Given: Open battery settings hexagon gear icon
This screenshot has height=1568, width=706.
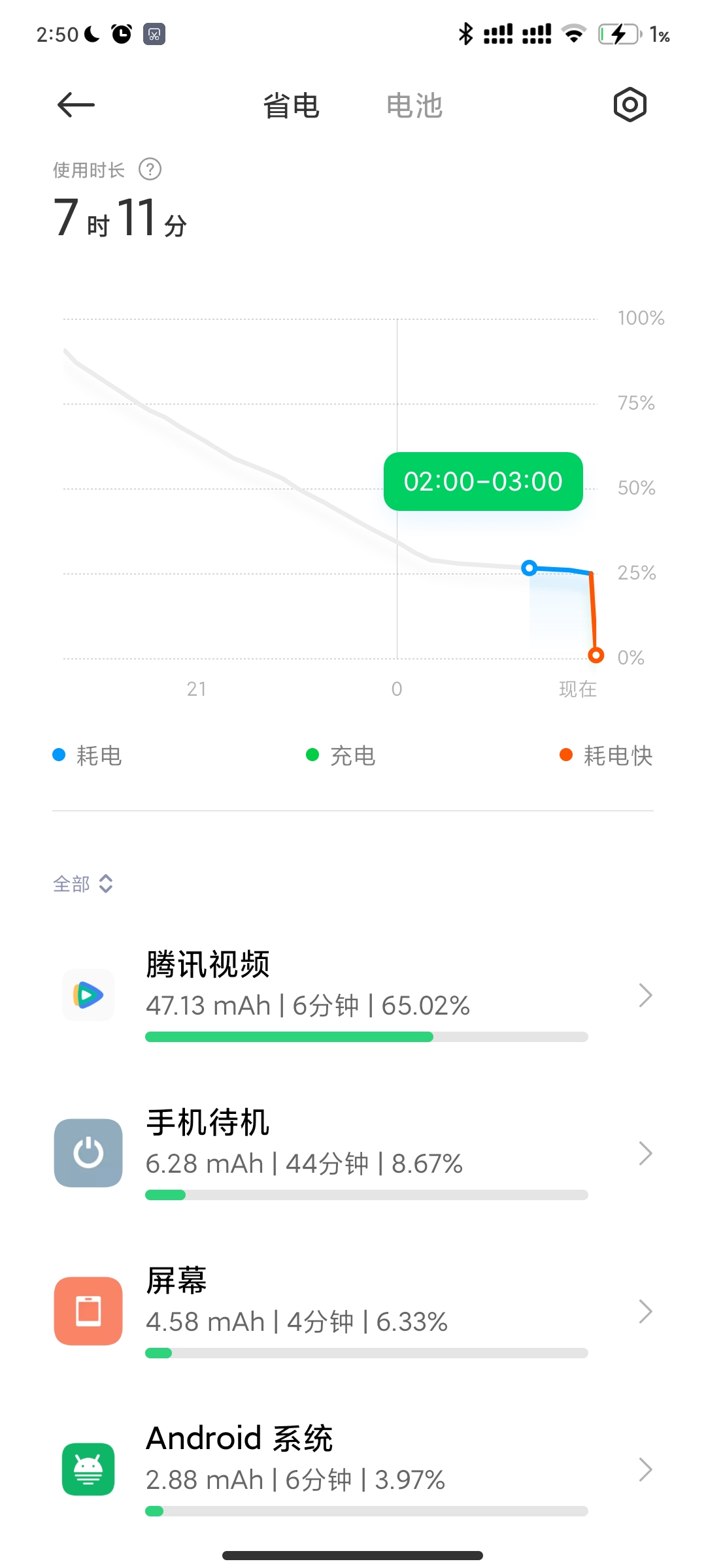Looking at the screenshot, I should (630, 105).
